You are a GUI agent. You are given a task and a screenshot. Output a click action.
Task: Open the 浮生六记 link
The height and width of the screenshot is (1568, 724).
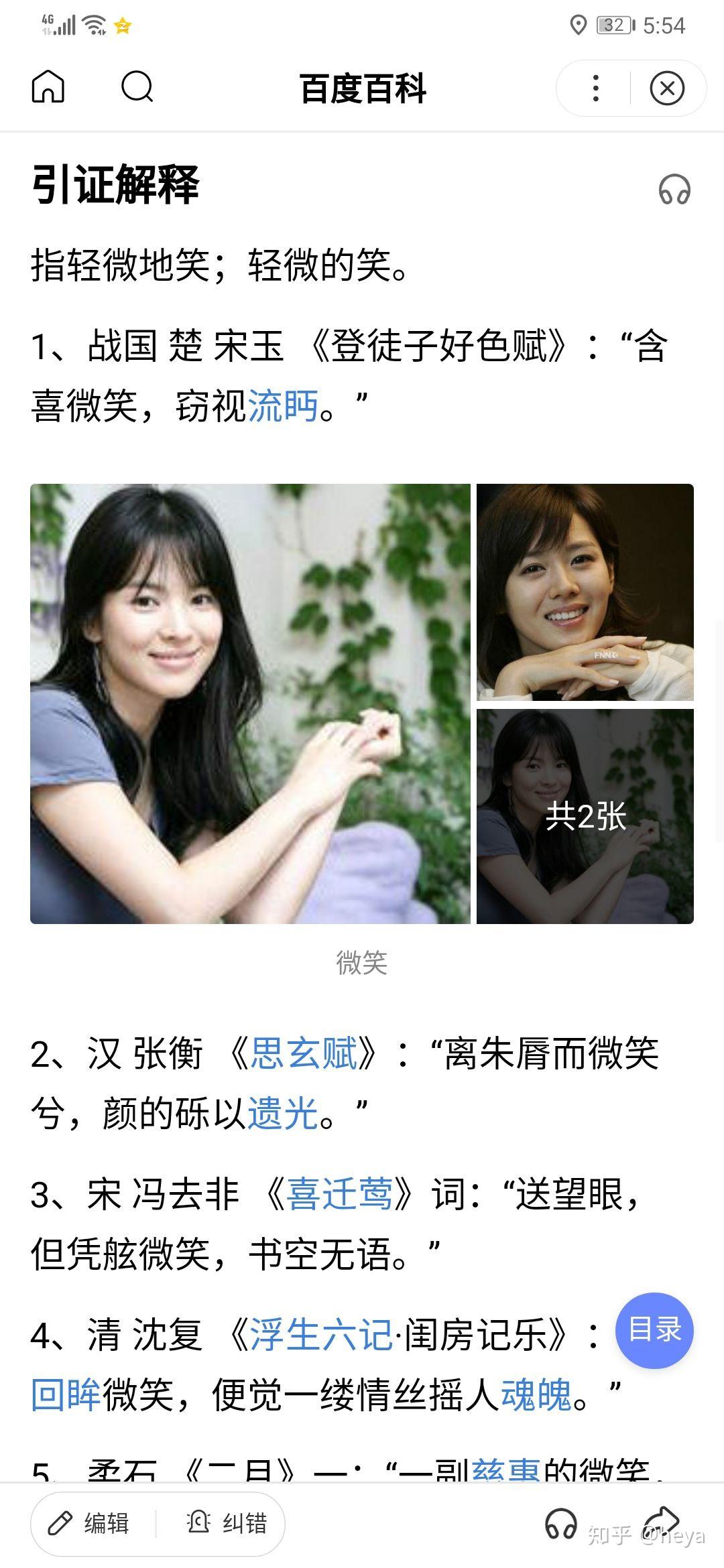coord(321,1335)
